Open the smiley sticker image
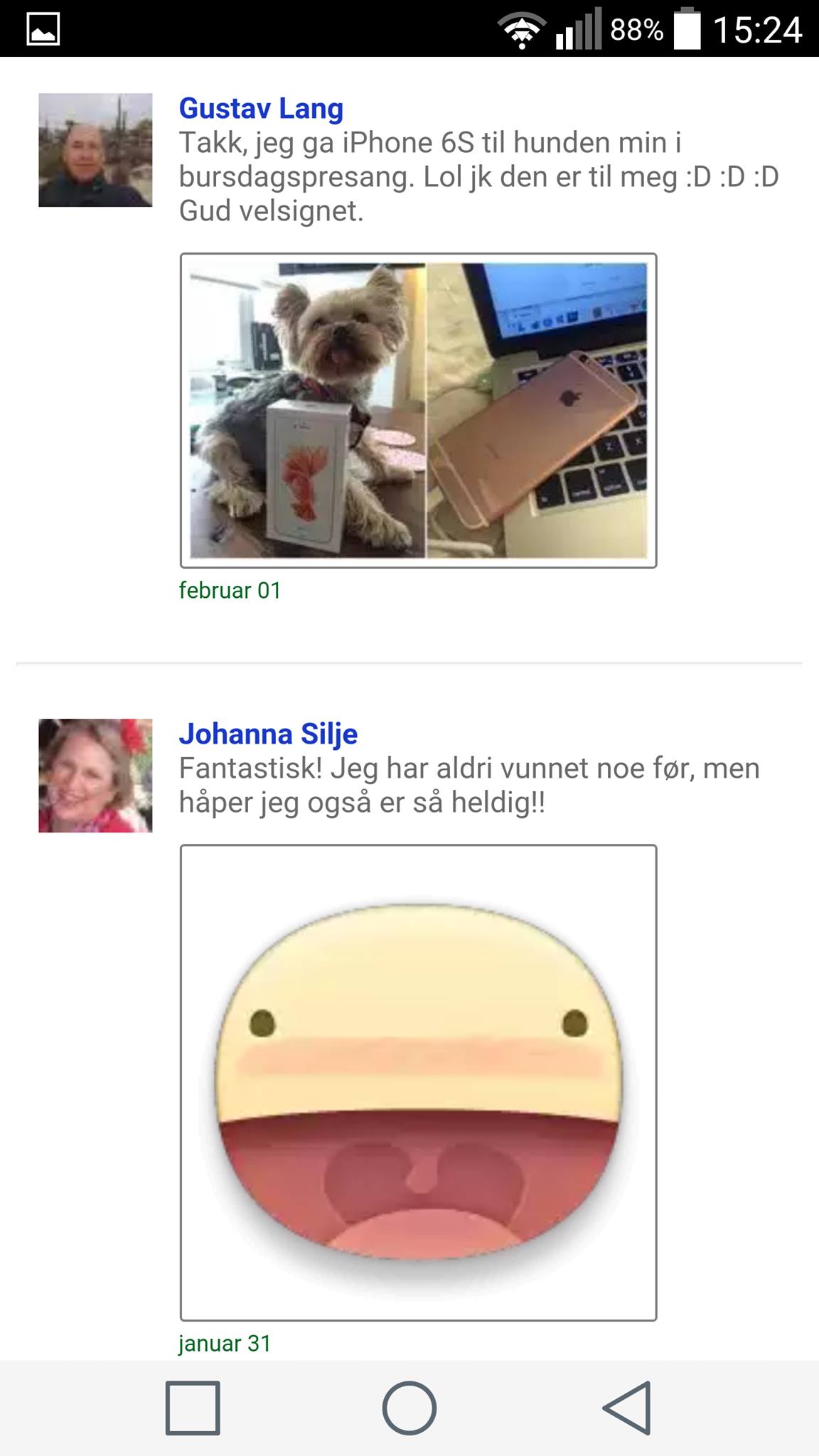Viewport: 819px width, 1456px height. pyautogui.click(x=418, y=1083)
